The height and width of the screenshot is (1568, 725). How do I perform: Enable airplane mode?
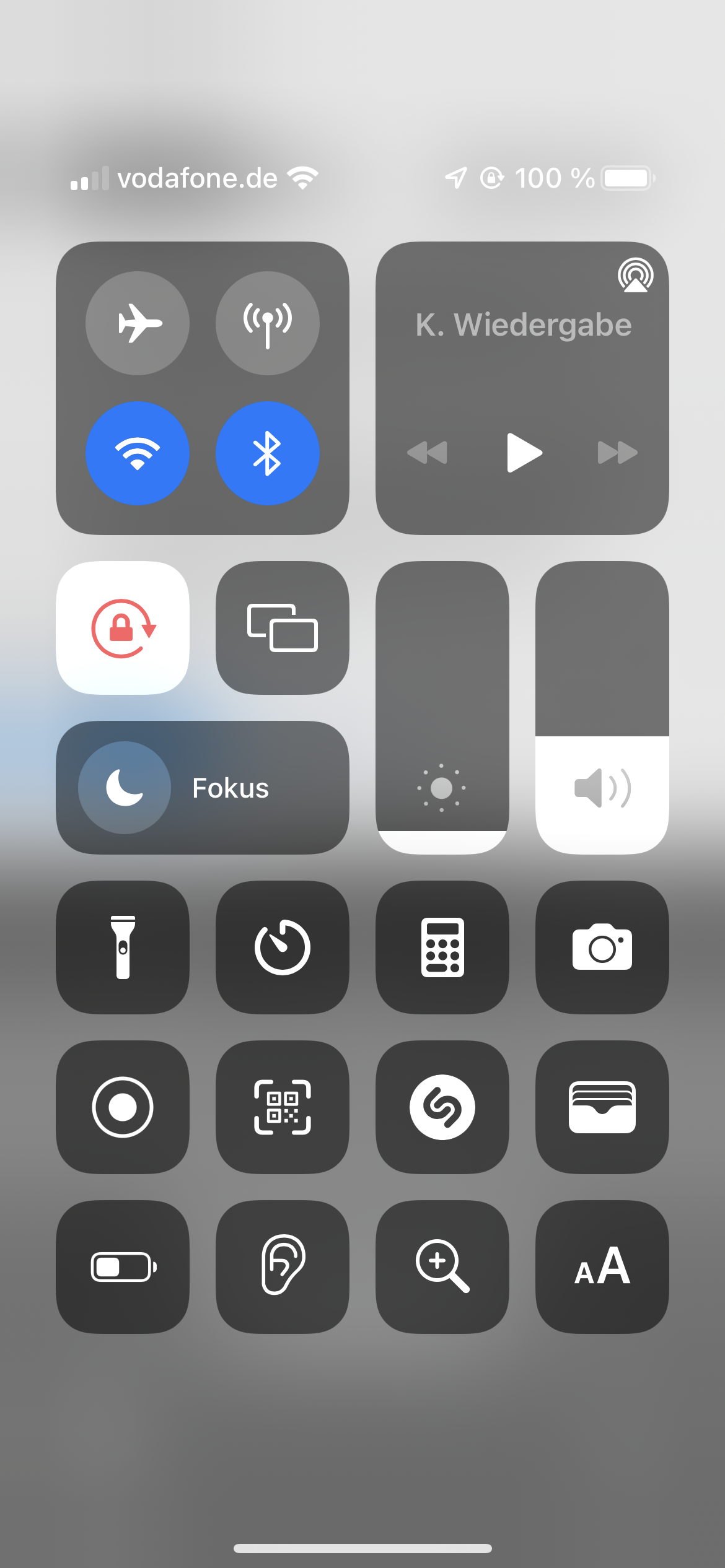click(x=138, y=323)
